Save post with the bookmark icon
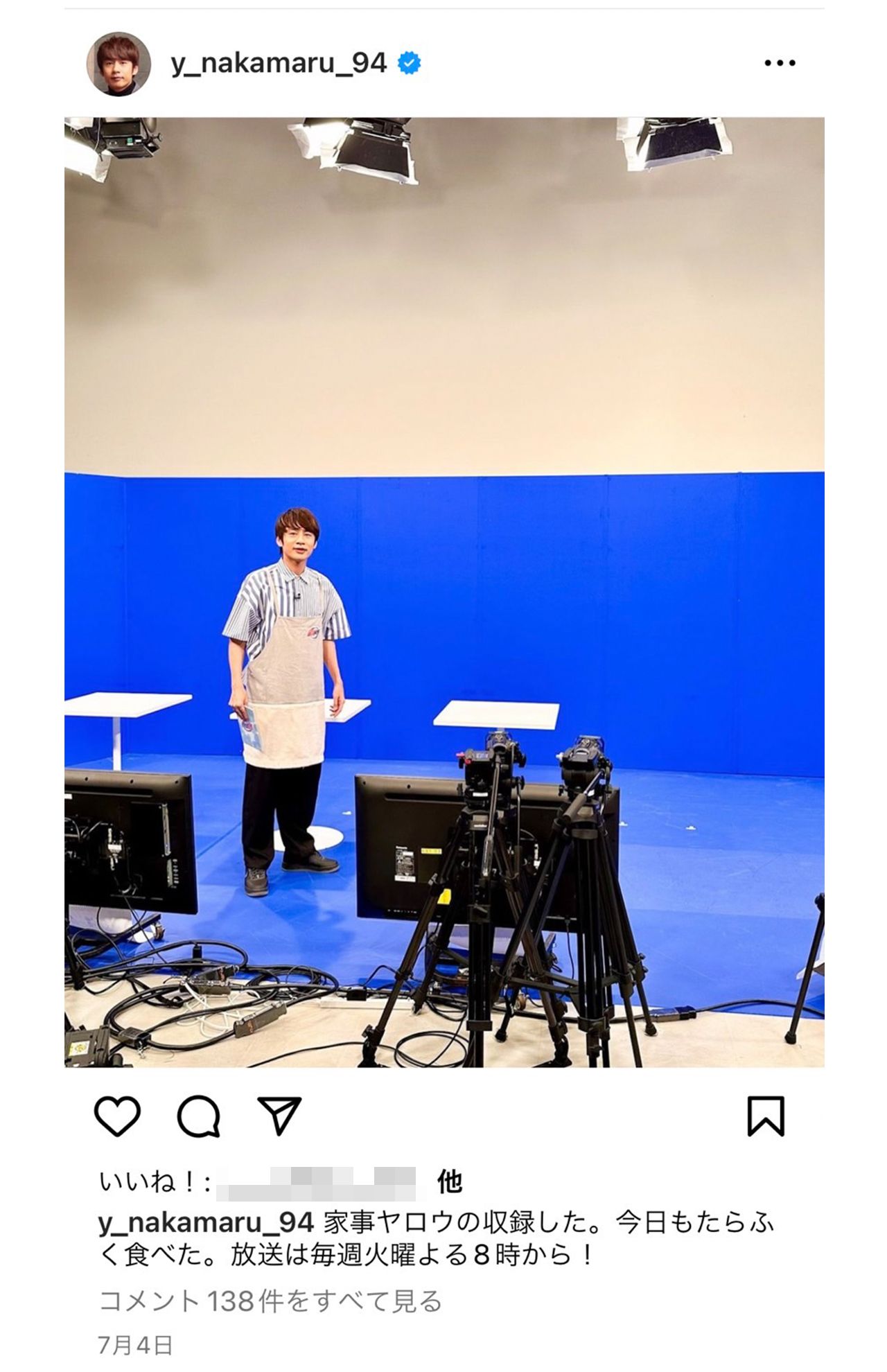Viewport: 887px width, 1372px height. [766, 1116]
